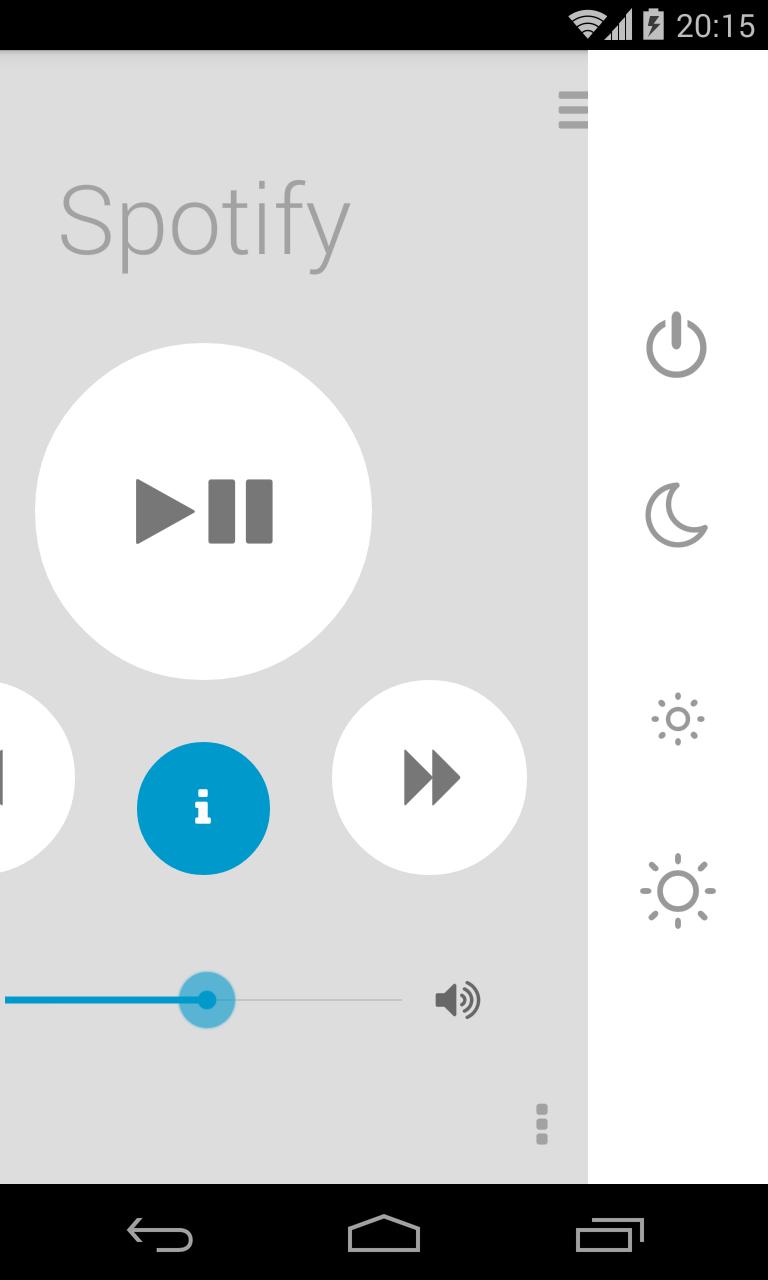
Task: Tap the large bright sun icon
Action: click(x=677, y=890)
